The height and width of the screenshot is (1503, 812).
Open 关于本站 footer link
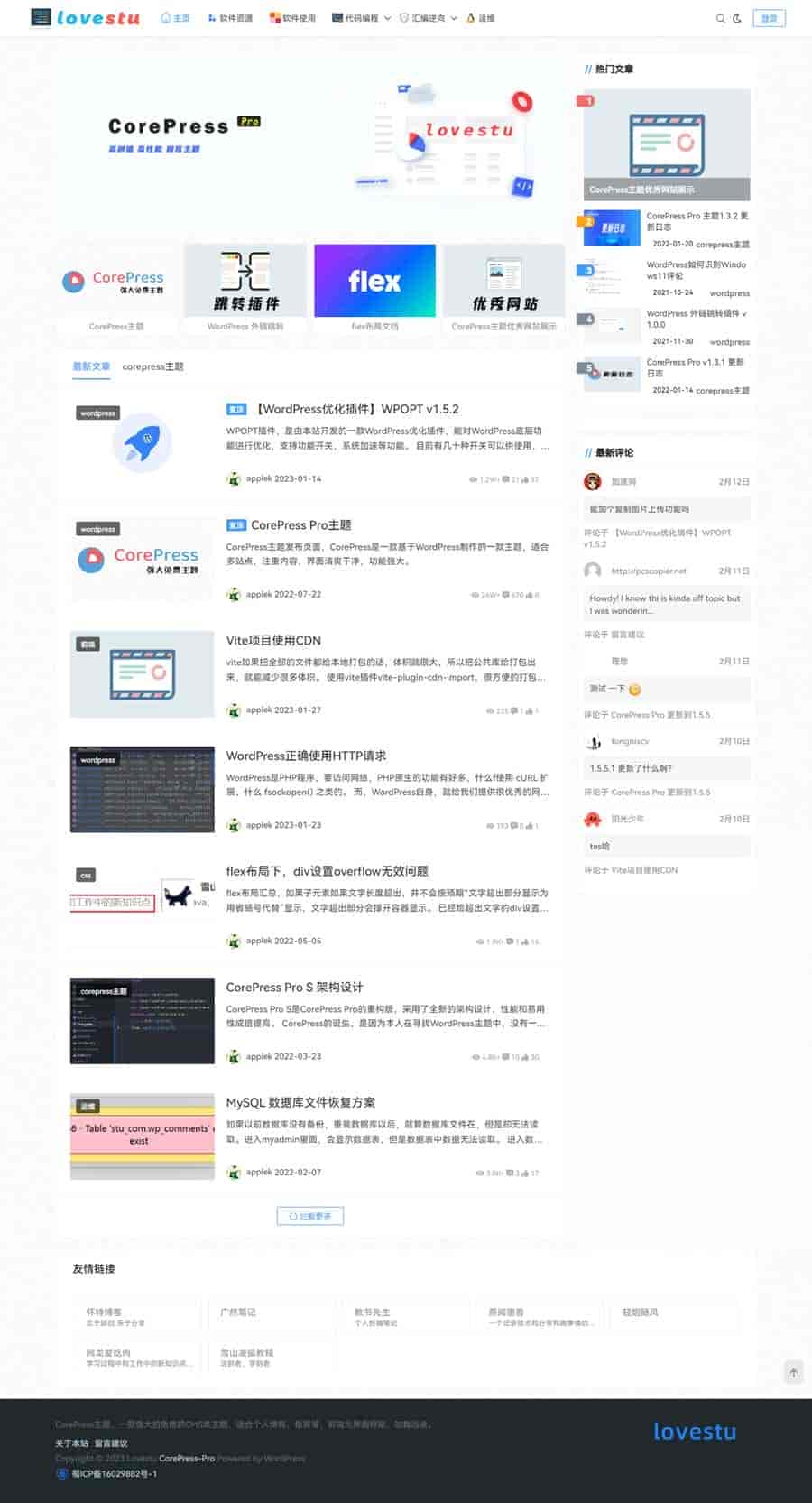71,1443
